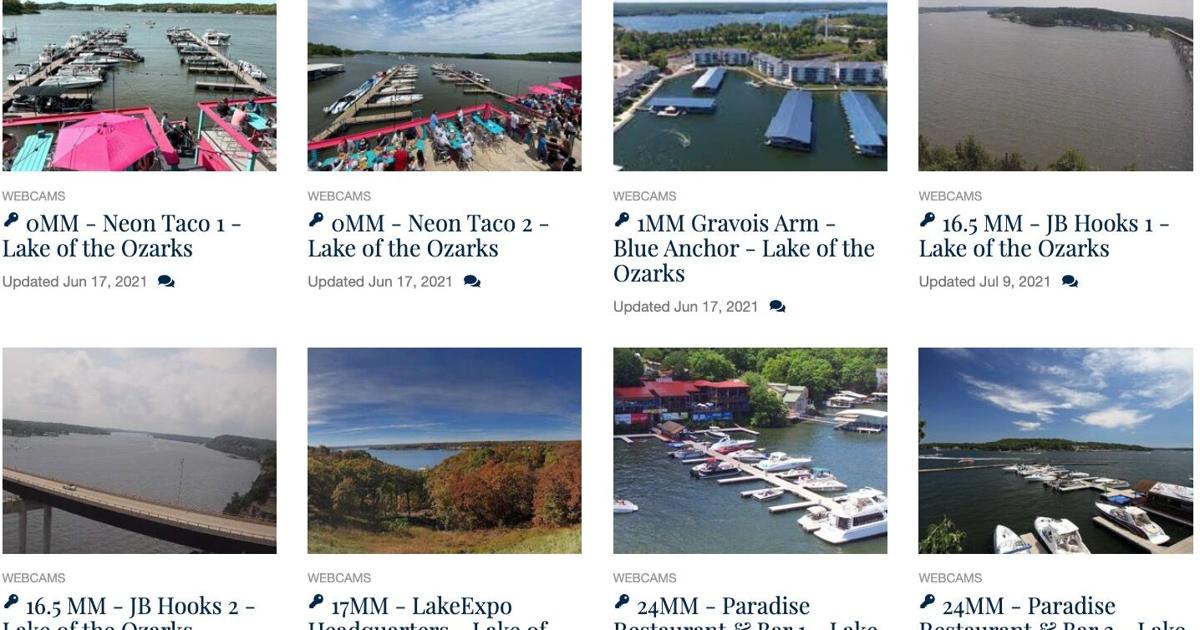Open the Paradise Restaurant & Bar 1 image
The width and height of the screenshot is (1200, 630).
(750, 450)
